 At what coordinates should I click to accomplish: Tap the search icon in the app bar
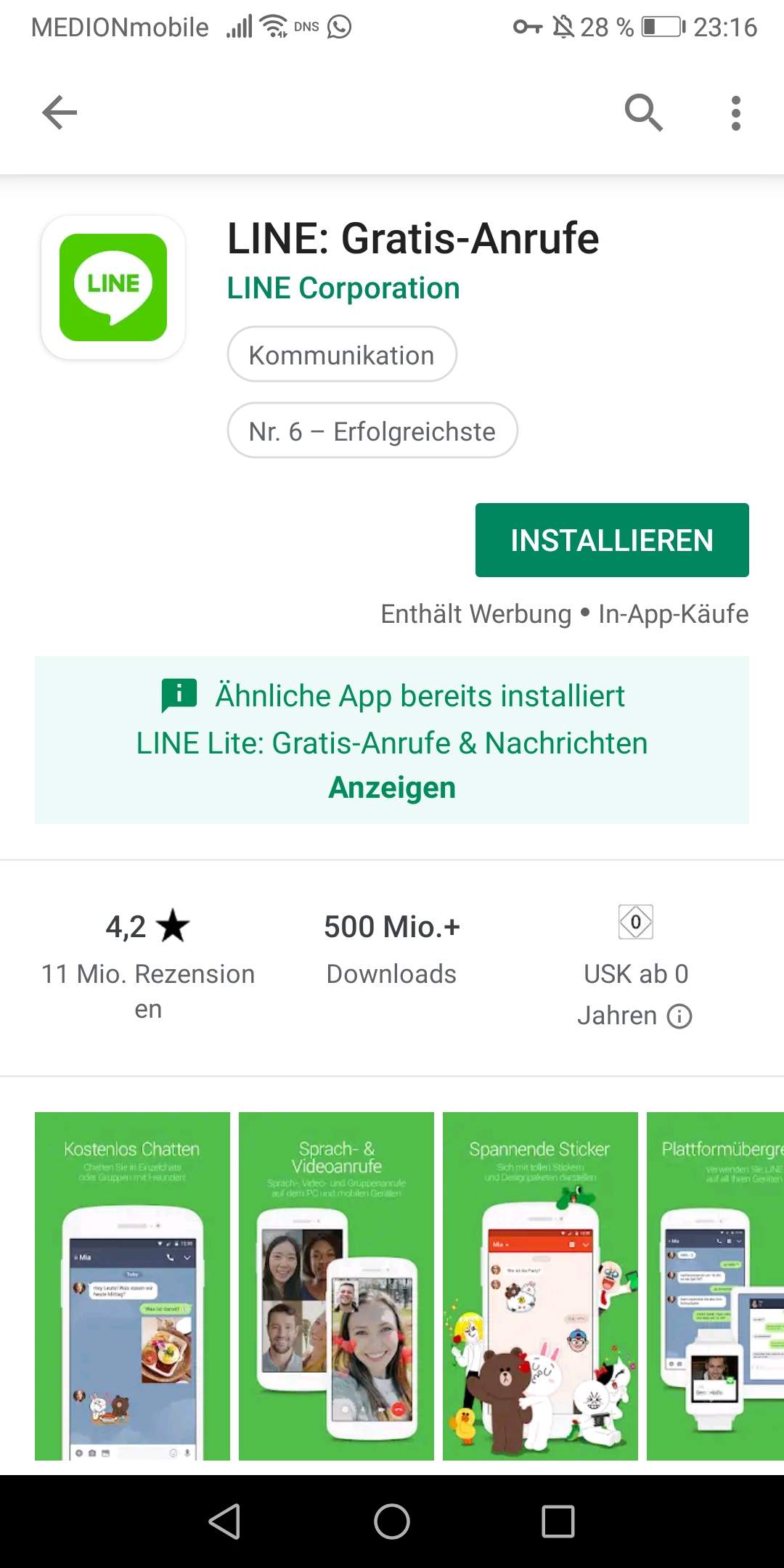tap(643, 112)
